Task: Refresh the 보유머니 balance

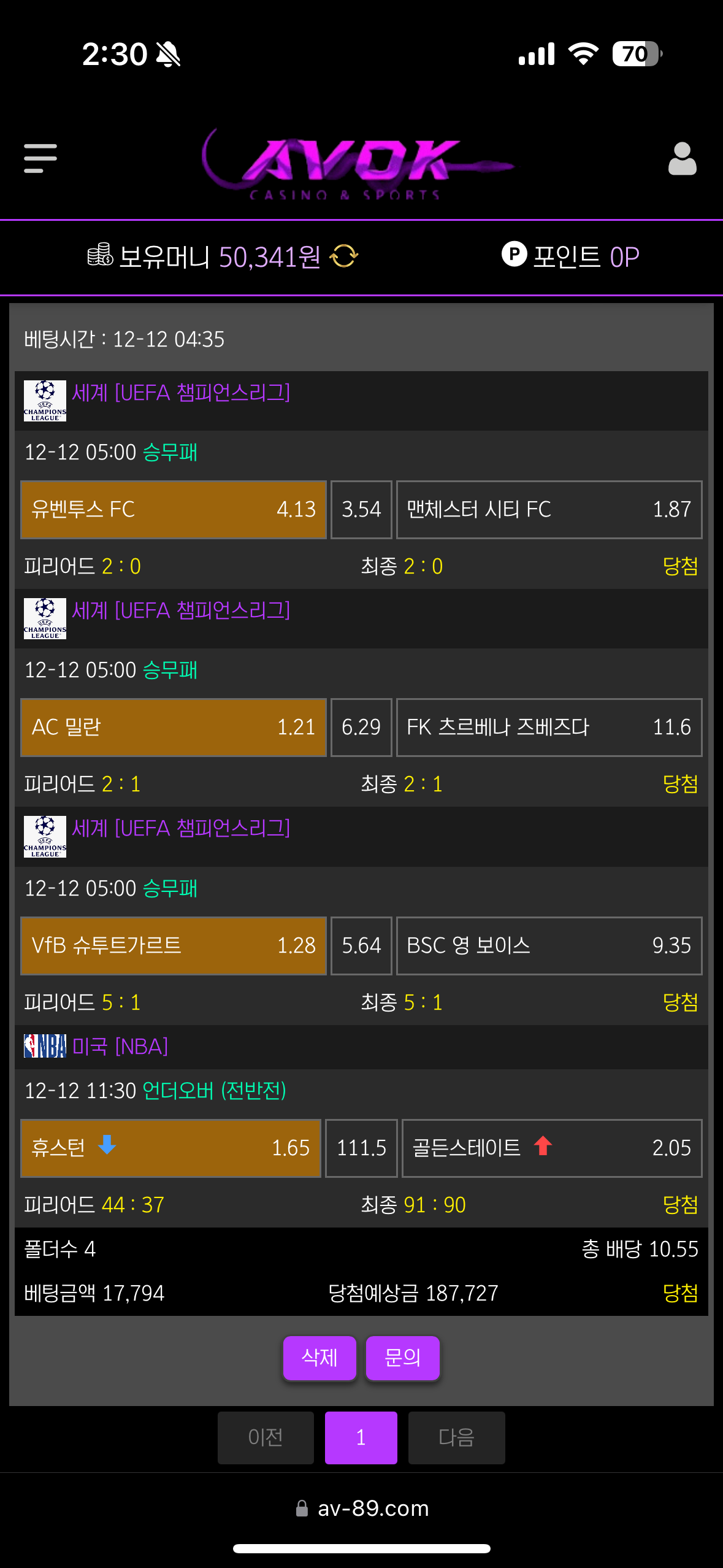Action: click(x=344, y=256)
